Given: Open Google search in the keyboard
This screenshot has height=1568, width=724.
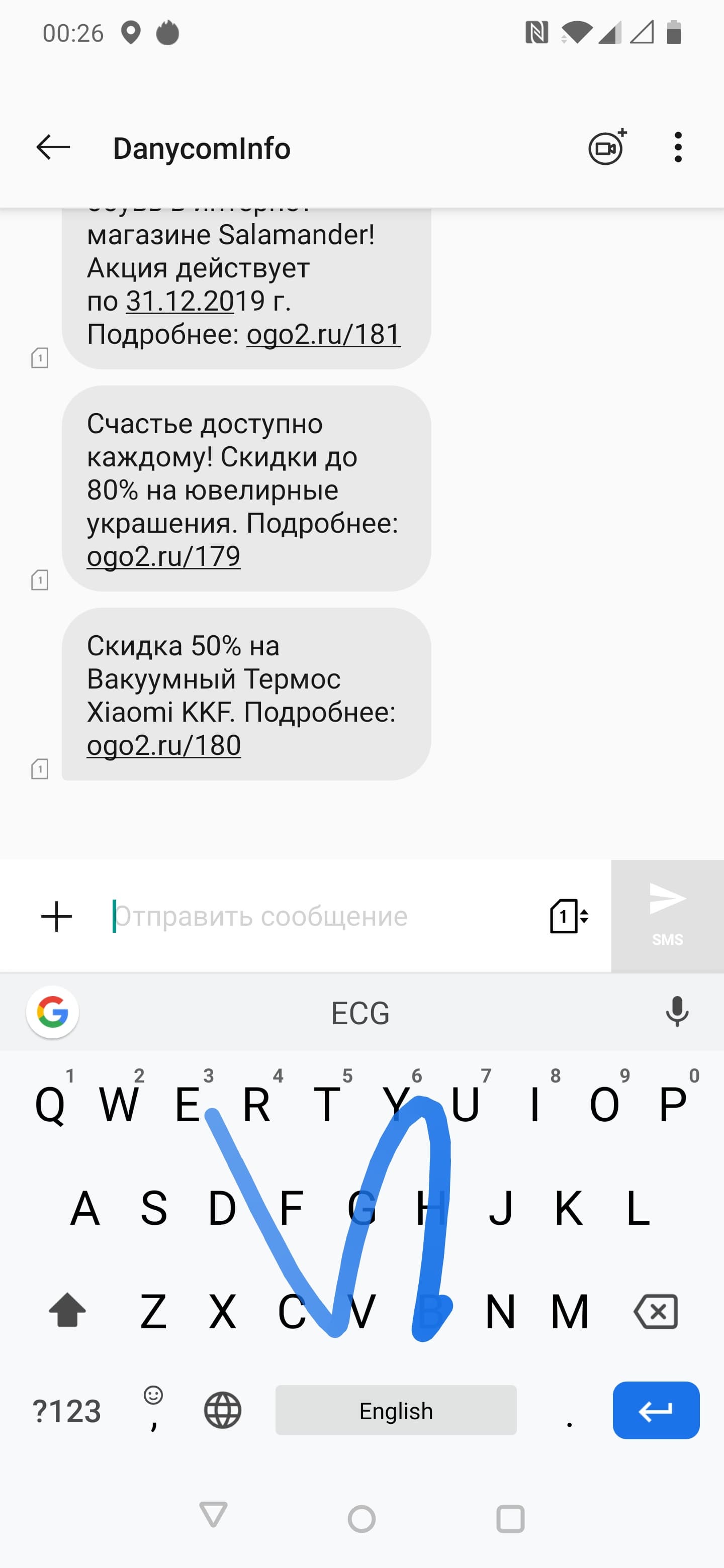Looking at the screenshot, I should pyautogui.click(x=52, y=1012).
